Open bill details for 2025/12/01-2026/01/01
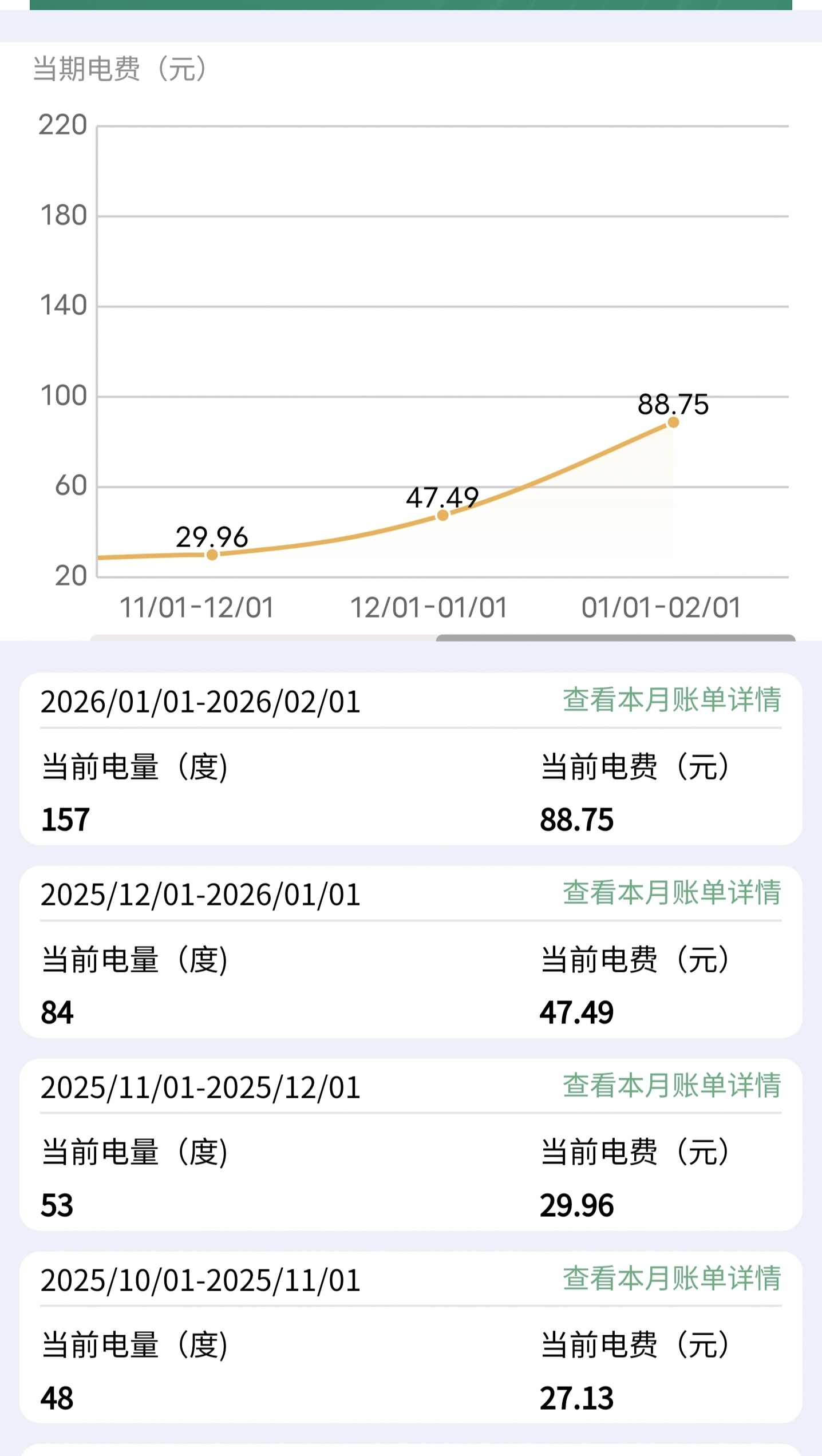 click(x=671, y=893)
